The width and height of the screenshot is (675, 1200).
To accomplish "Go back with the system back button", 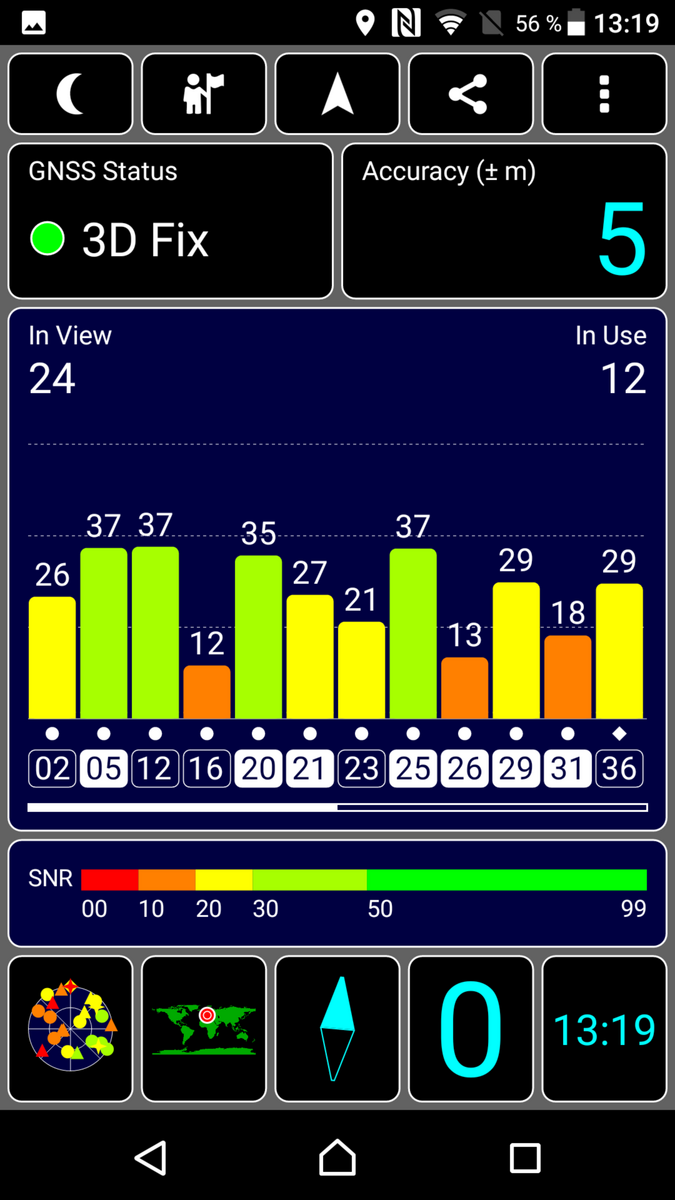I will (x=150, y=1158).
